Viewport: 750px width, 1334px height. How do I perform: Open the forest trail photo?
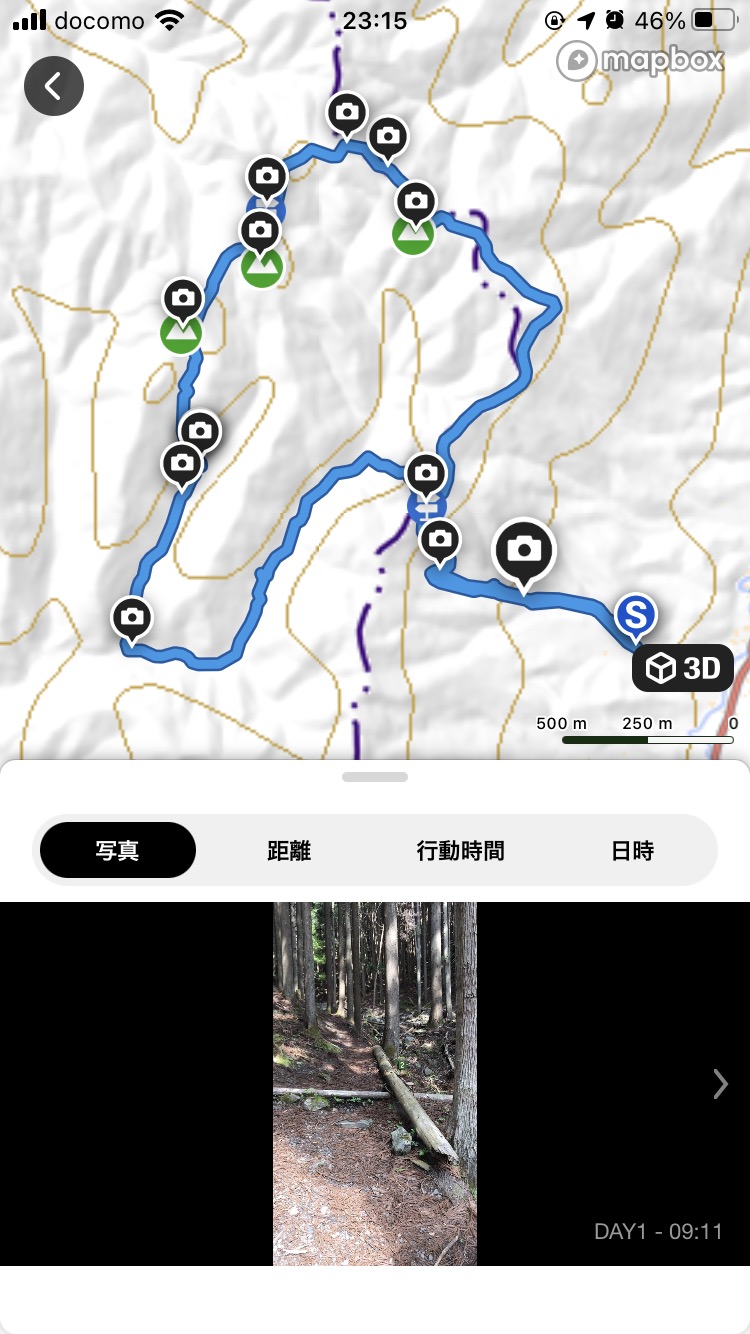pyautogui.click(x=375, y=1084)
